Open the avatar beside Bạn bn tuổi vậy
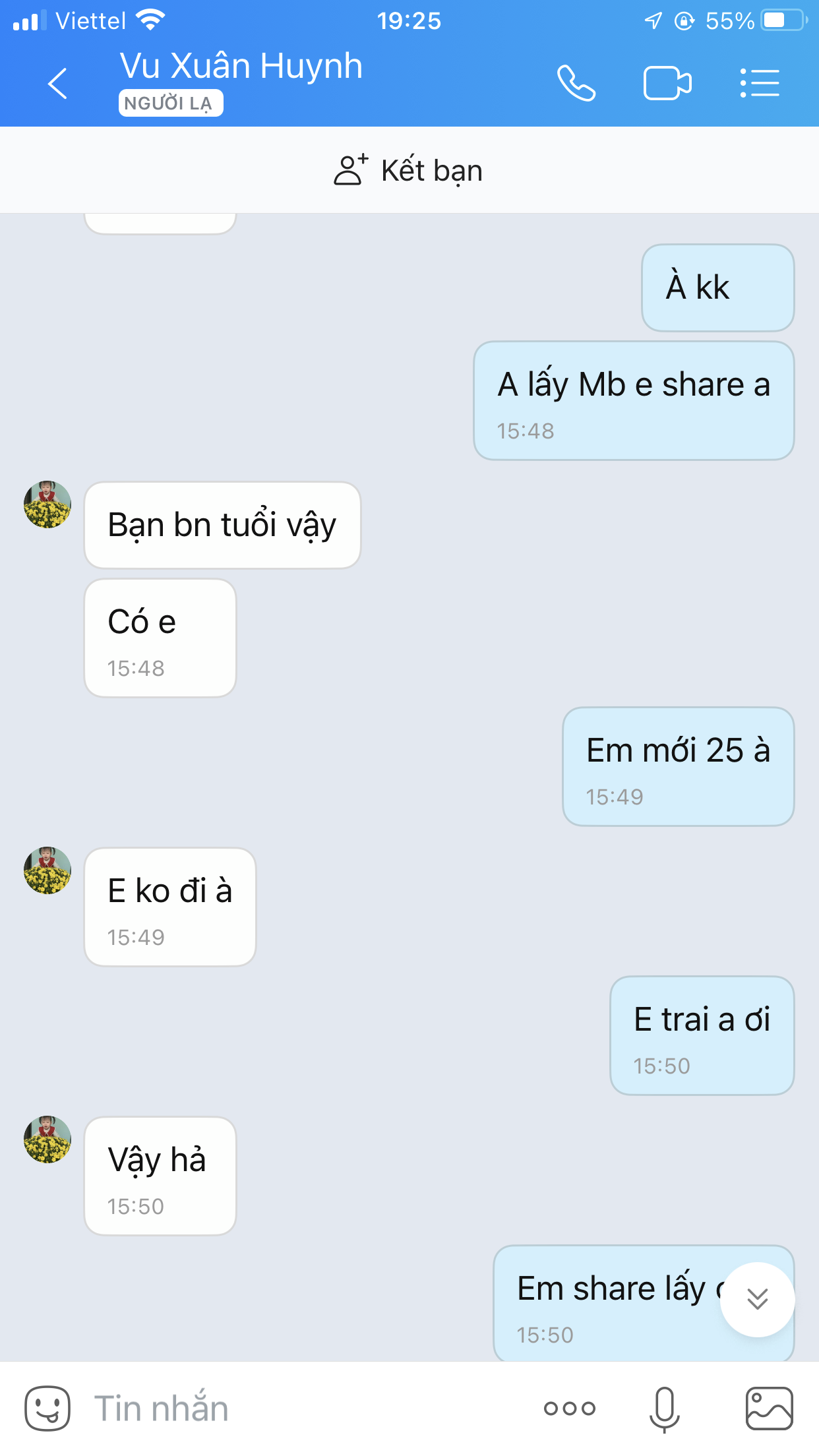819x1456 pixels. point(47,504)
